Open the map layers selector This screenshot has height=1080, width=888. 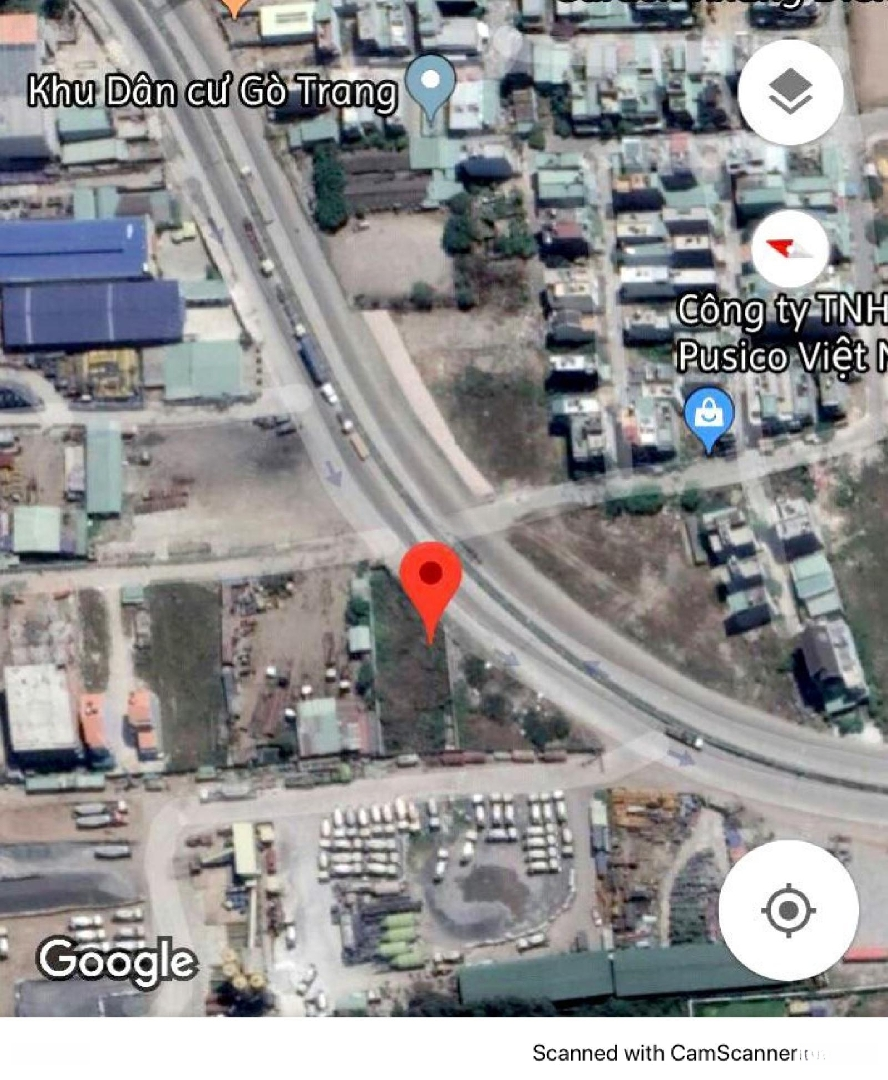(790, 92)
